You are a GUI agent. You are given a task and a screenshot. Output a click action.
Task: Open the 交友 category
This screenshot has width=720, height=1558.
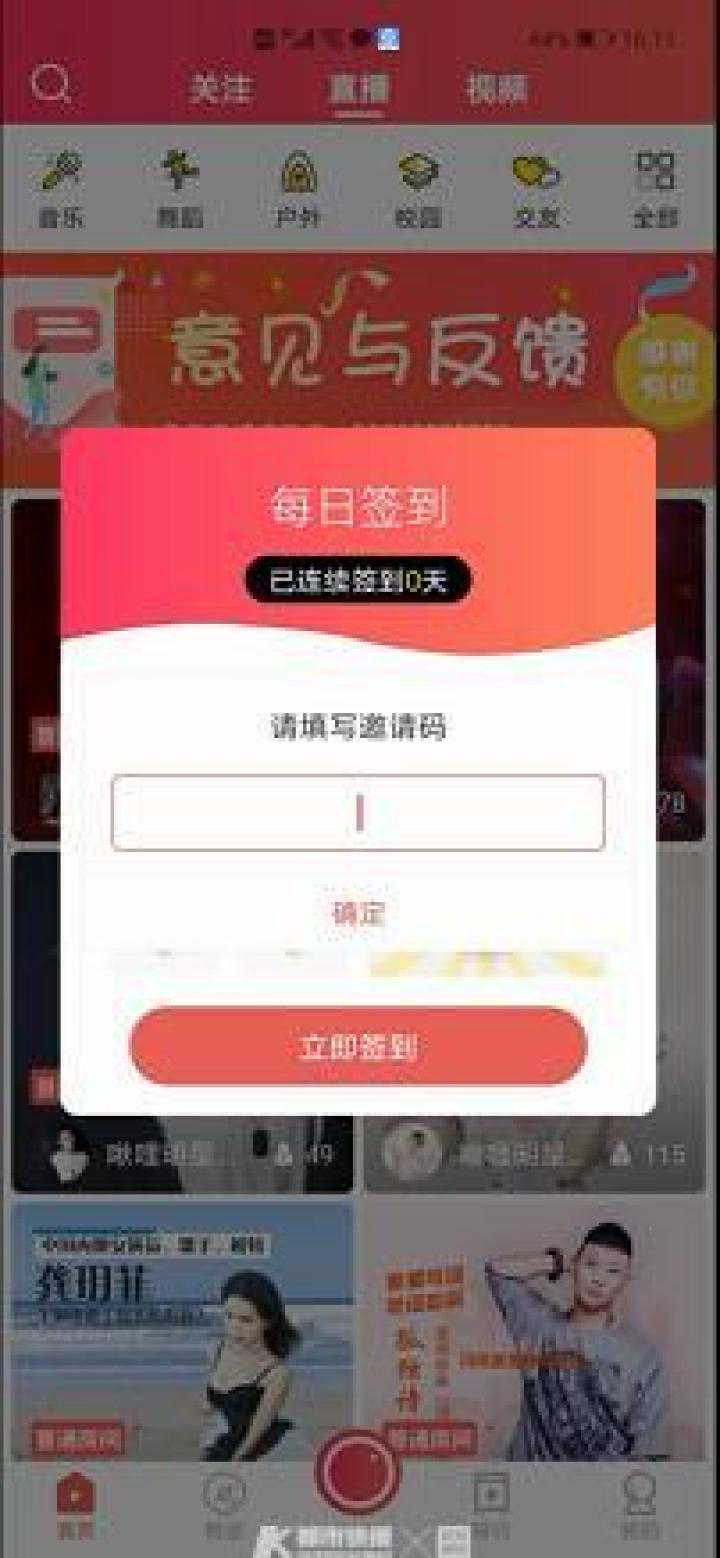point(537,189)
